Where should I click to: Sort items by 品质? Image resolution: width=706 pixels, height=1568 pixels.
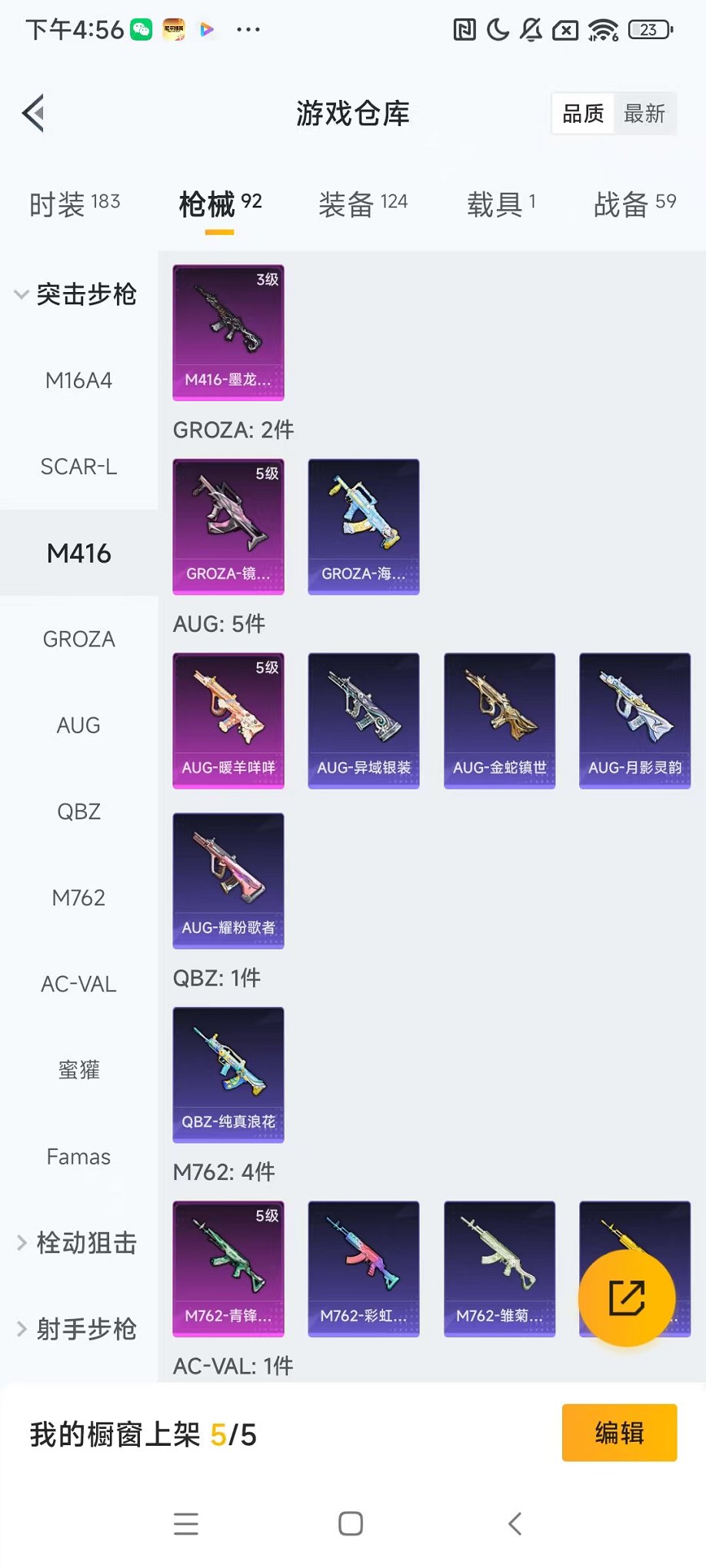tap(583, 114)
